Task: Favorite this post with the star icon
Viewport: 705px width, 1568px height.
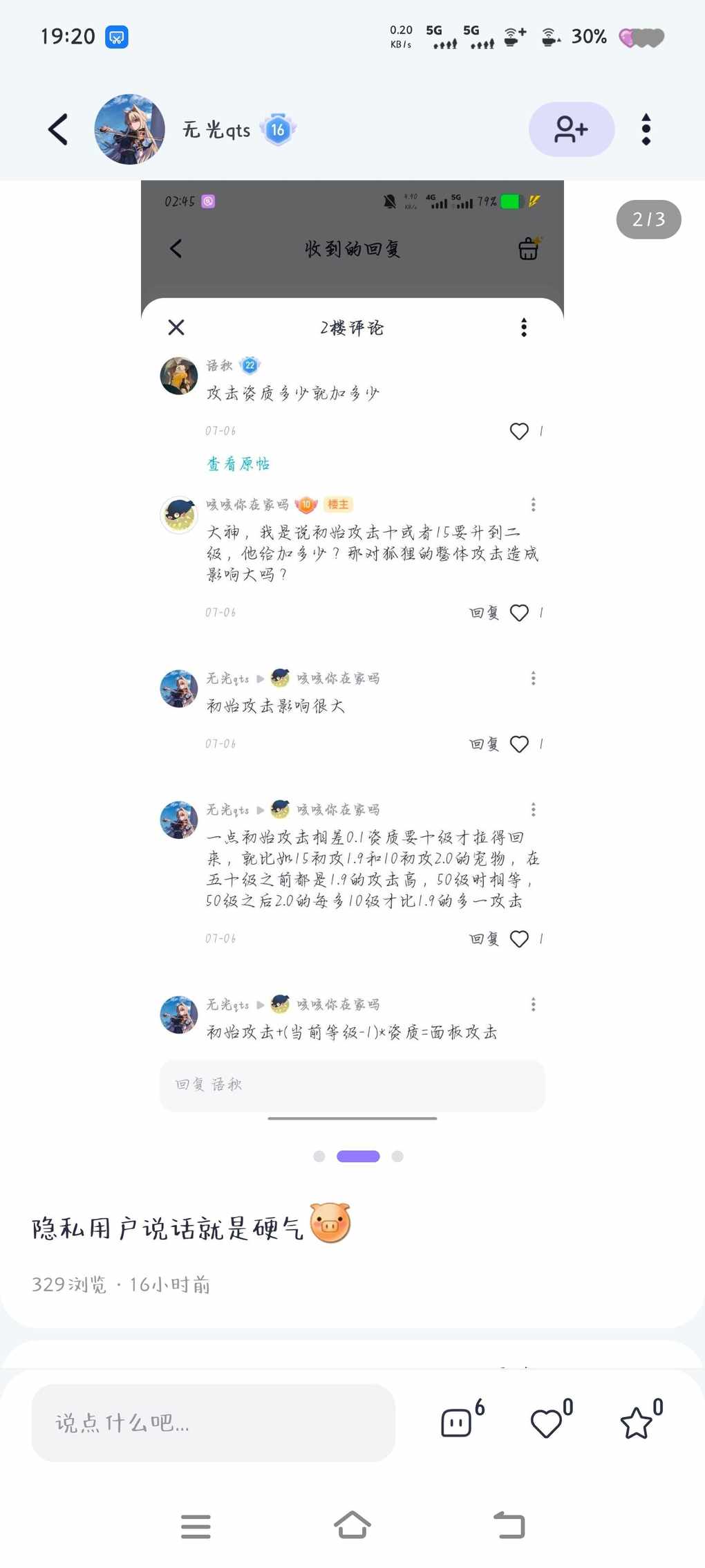Action: [x=636, y=1423]
